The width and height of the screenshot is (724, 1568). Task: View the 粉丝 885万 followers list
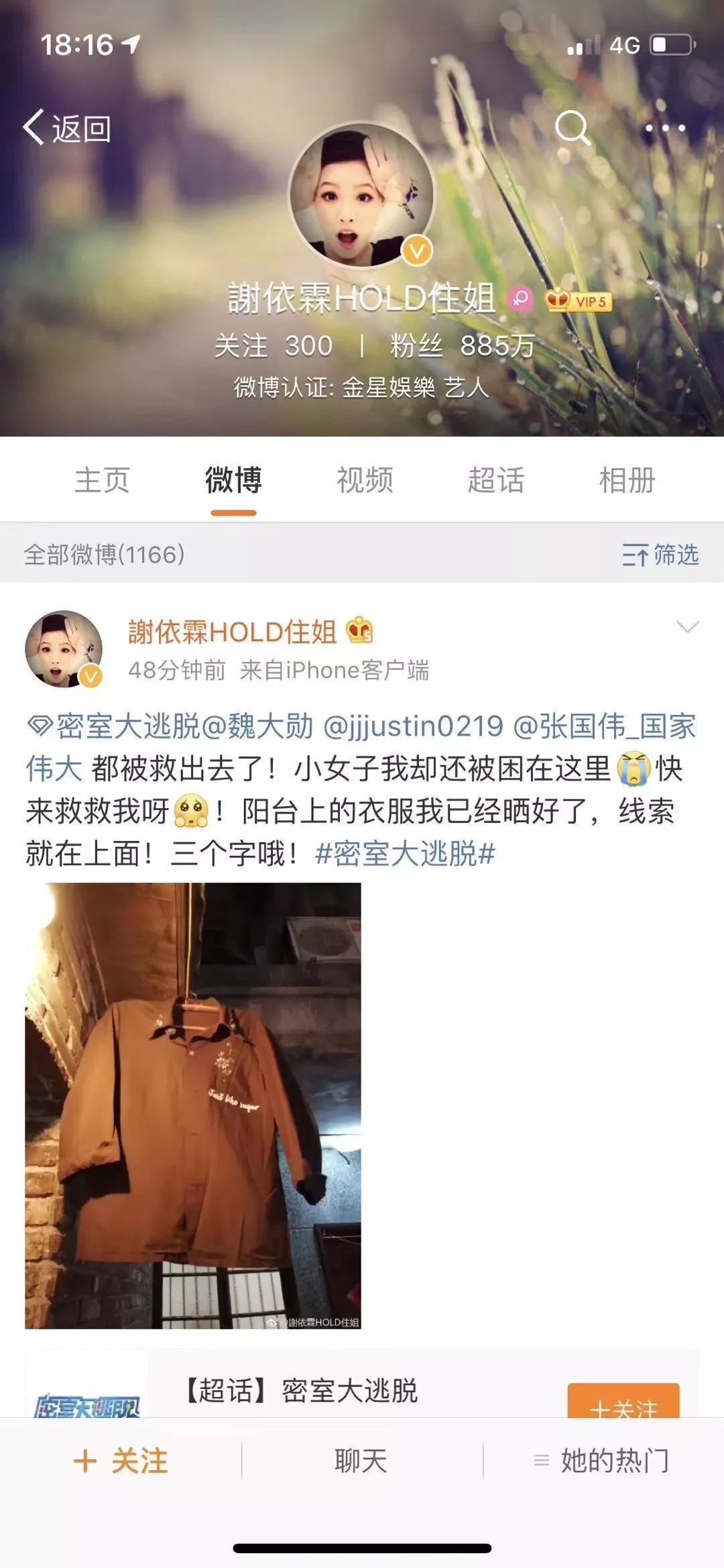click(x=463, y=346)
